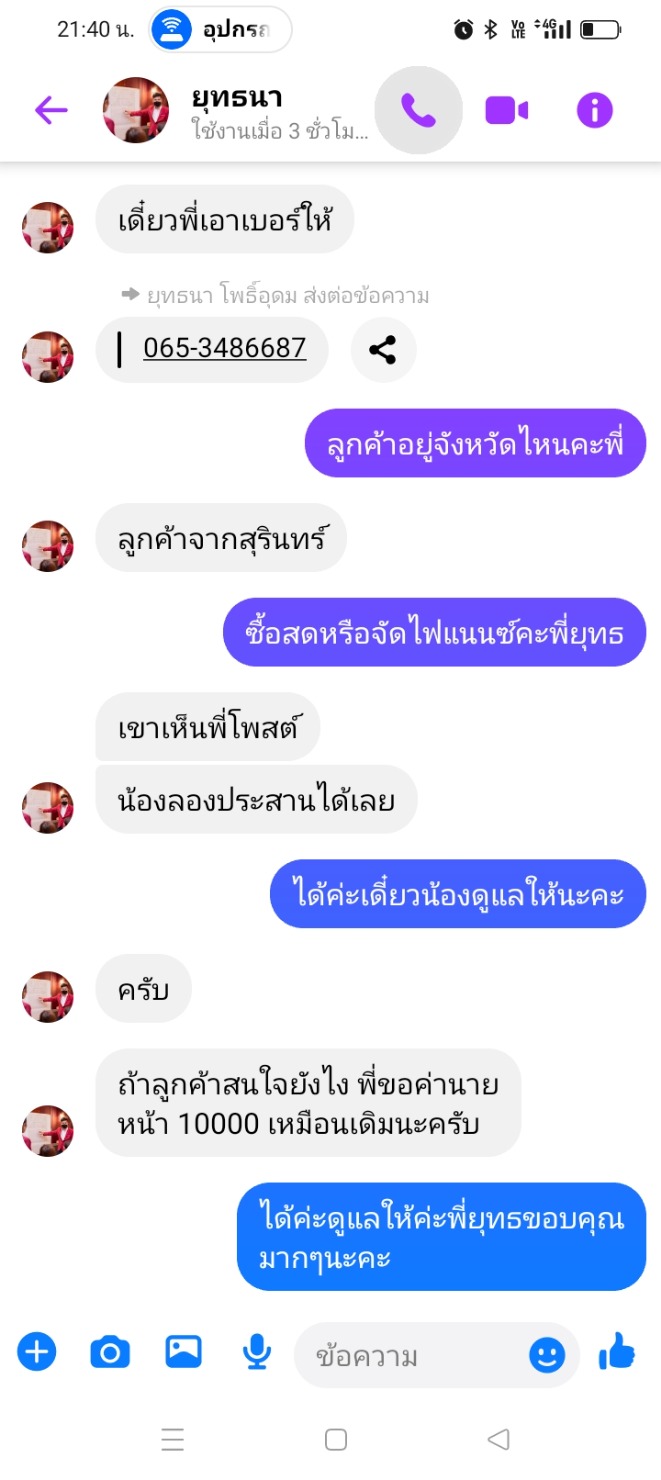Send a thumbs-up like
661x1480 pixels.
[x=617, y=1353]
